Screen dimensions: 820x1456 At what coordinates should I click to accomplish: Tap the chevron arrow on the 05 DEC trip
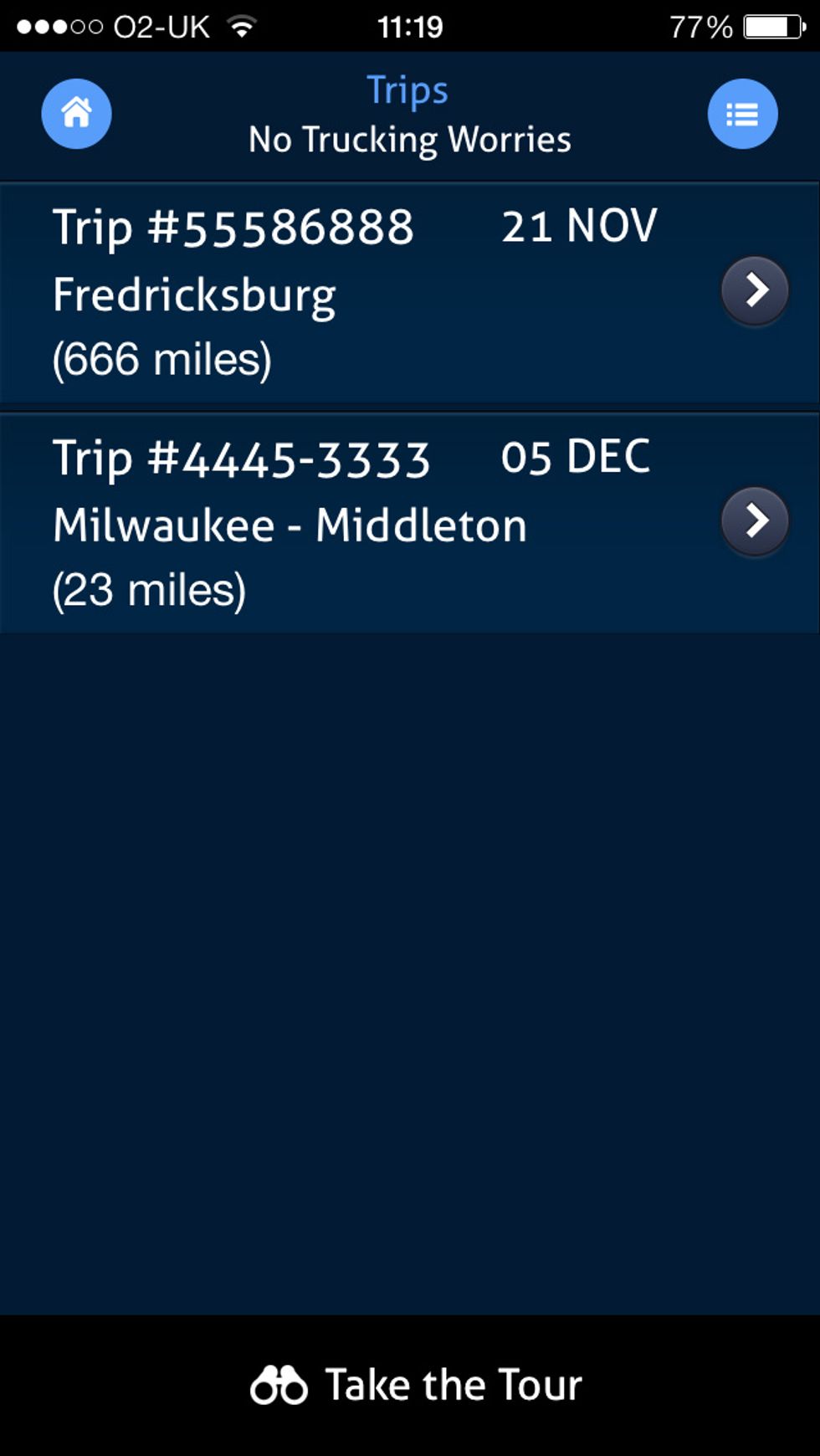point(755,520)
